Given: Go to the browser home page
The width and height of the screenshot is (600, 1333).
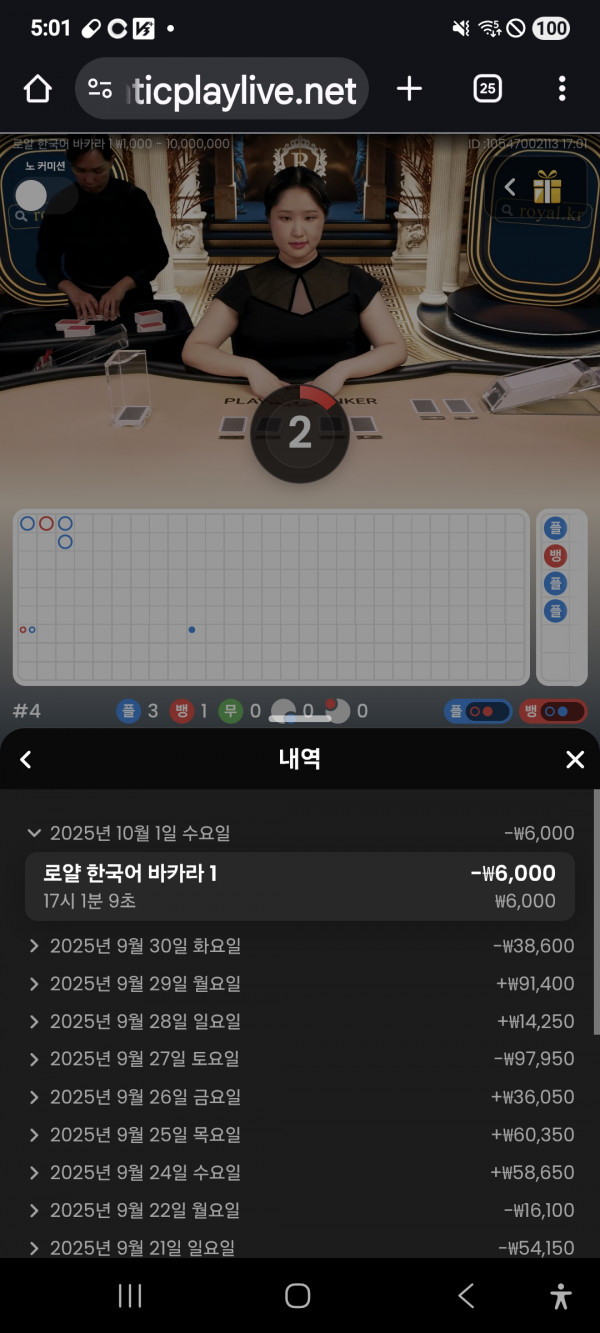Looking at the screenshot, I should [x=37, y=89].
